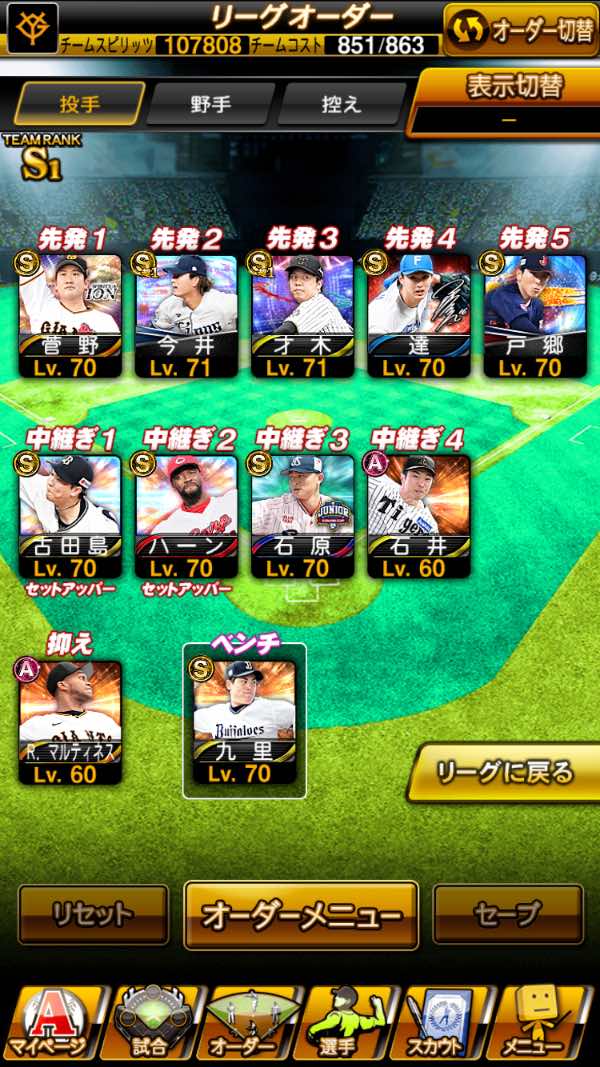600x1067 pixels.
Task: Select starter 5 card 戸郷
Action: click(x=535, y=316)
